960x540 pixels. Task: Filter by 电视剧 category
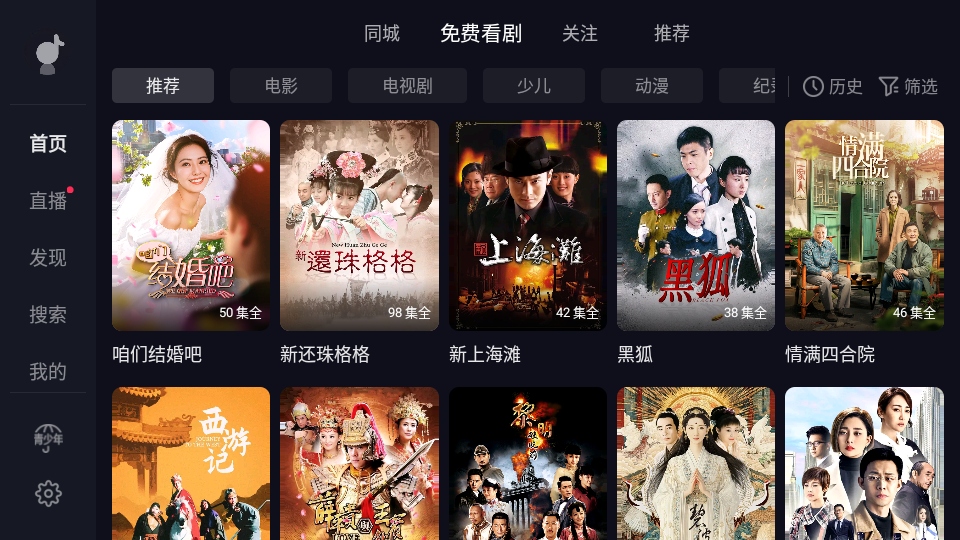(x=407, y=86)
